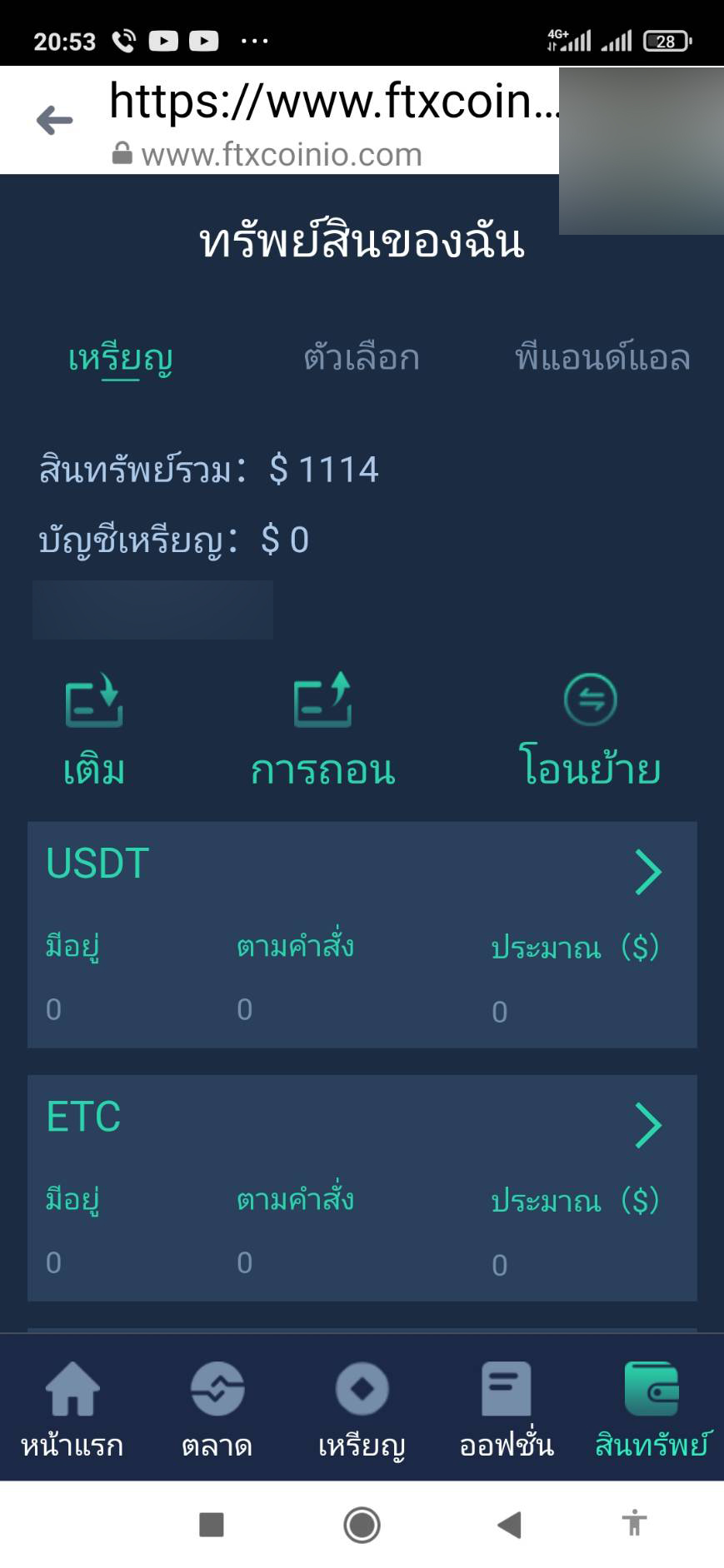This screenshot has width=724, height=1568.
Task: Switch to เหรียญ in bottom navigation
Action: [x=362, y=1410]
